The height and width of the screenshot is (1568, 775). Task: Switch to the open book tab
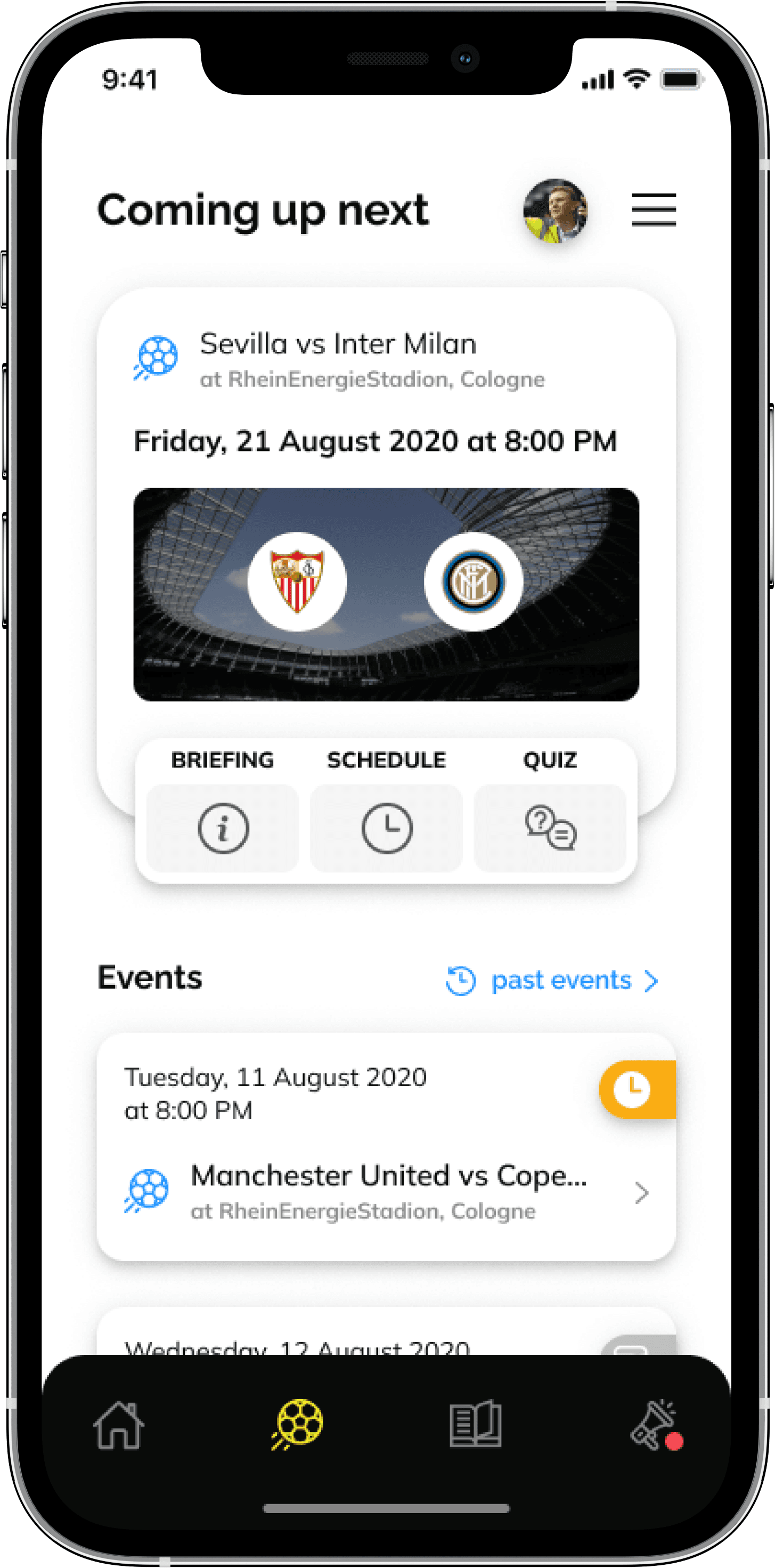pyautogui.click(x=475, y=1426)
